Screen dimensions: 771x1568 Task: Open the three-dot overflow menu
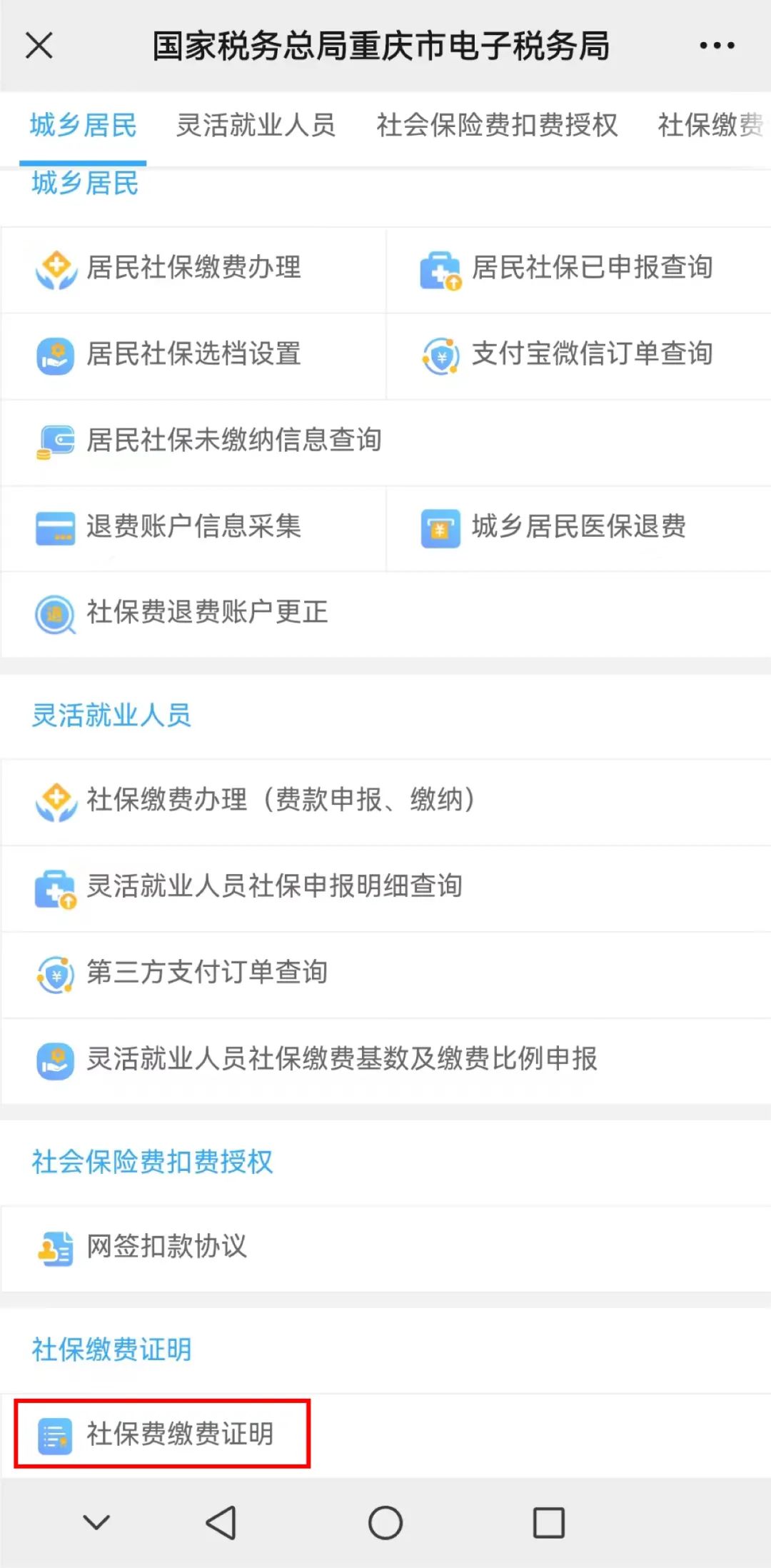click(717, 46)
